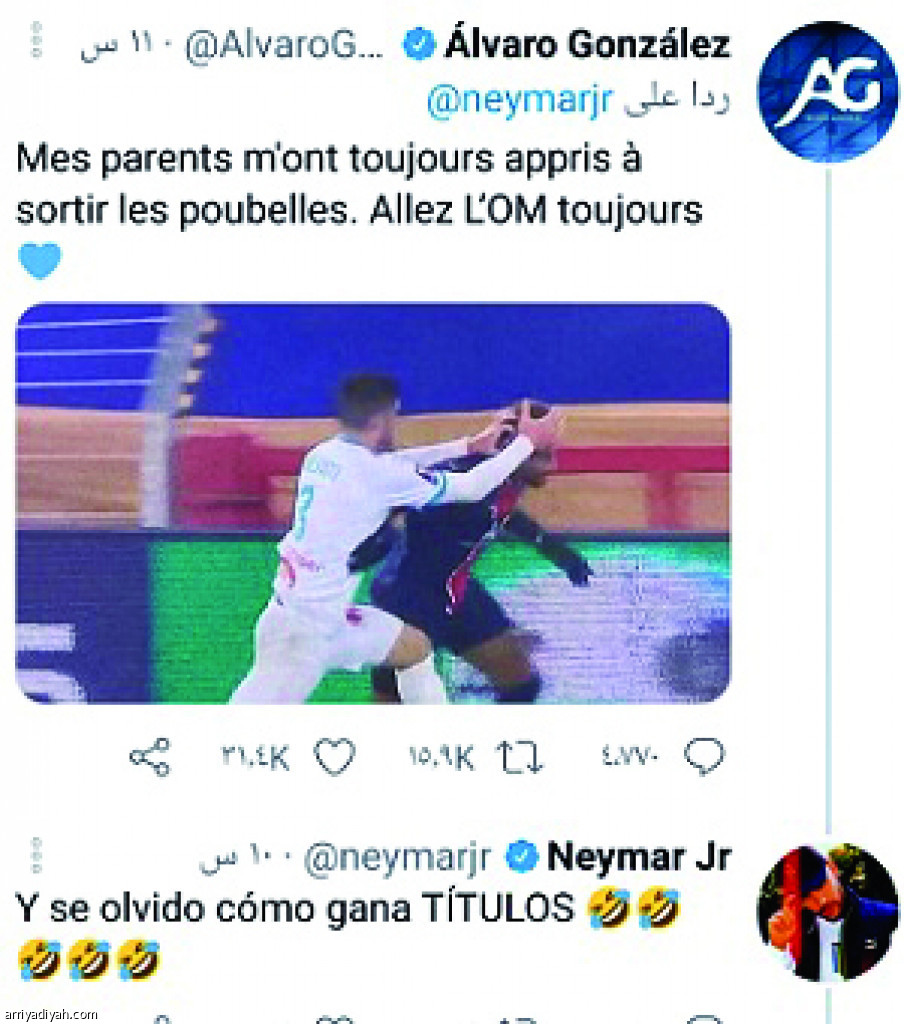Open the overflow menu on Neymar Jr's tweet
Viewport: 904px width, 1024px height.
pyautogui.click(x=38, y=857)
